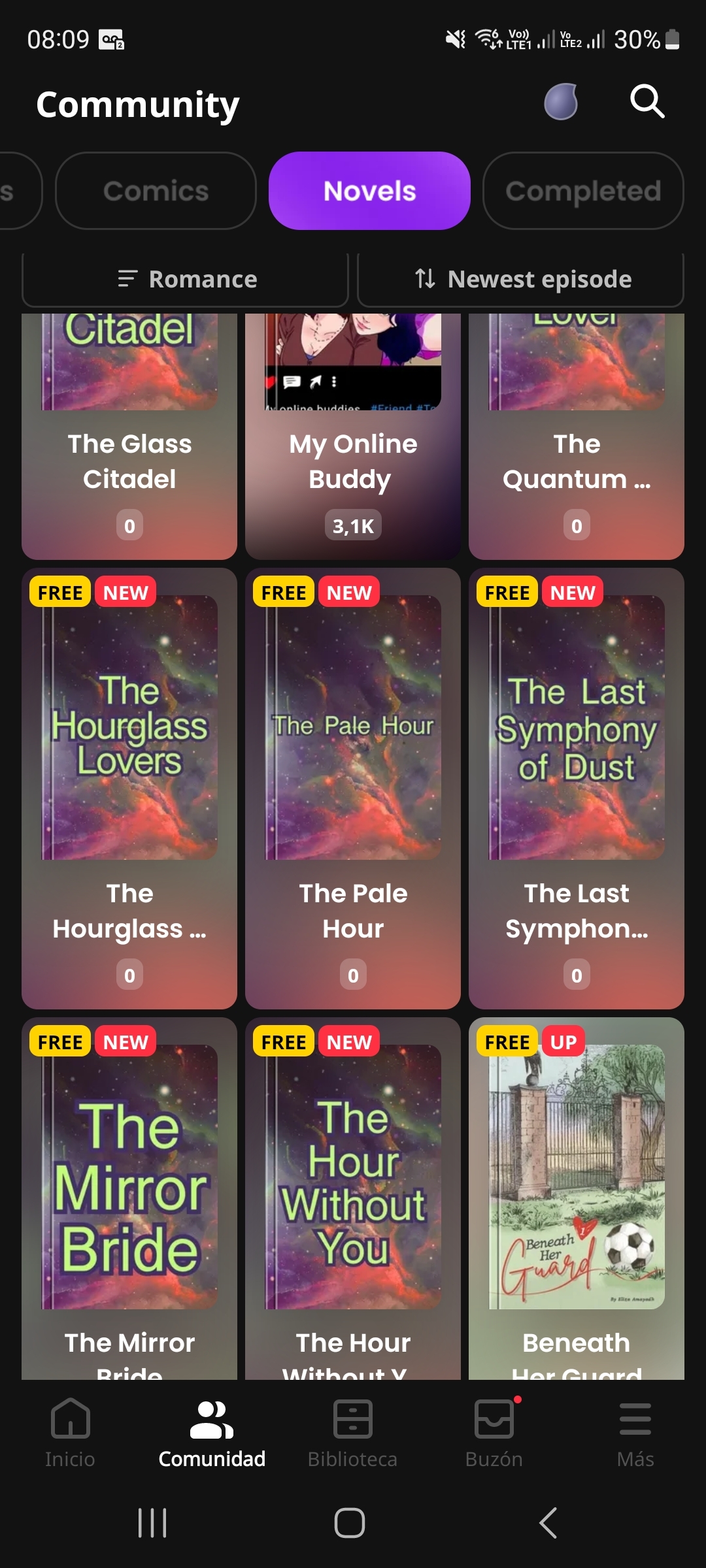Image resolution: width=706 pixels, height=1568 pixels.
Task: Switch to the Completed tab
Action: pyautogui.click(x=583, y=191)
